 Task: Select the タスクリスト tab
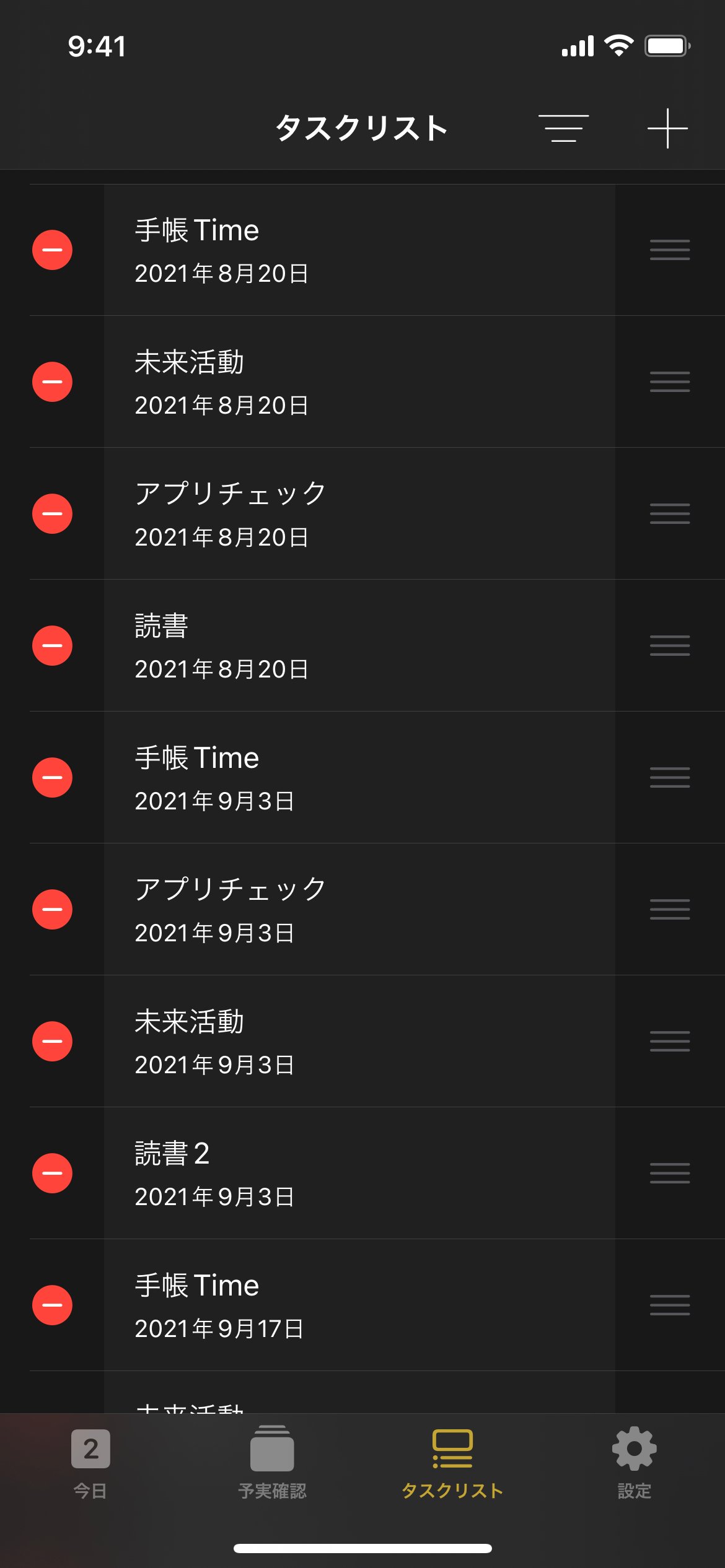click(453, 1464)
